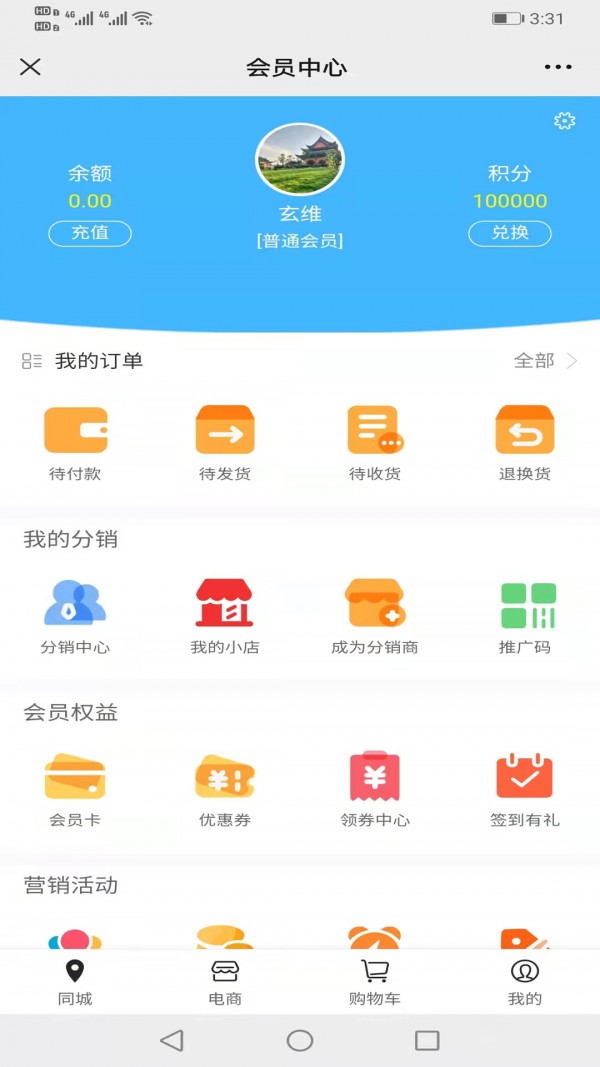Image resolution: width=600 pixels, height=1067 pixels.
Task: Open 会员卡 membership card
Action: pyautogui.click(x=75, y=789)
